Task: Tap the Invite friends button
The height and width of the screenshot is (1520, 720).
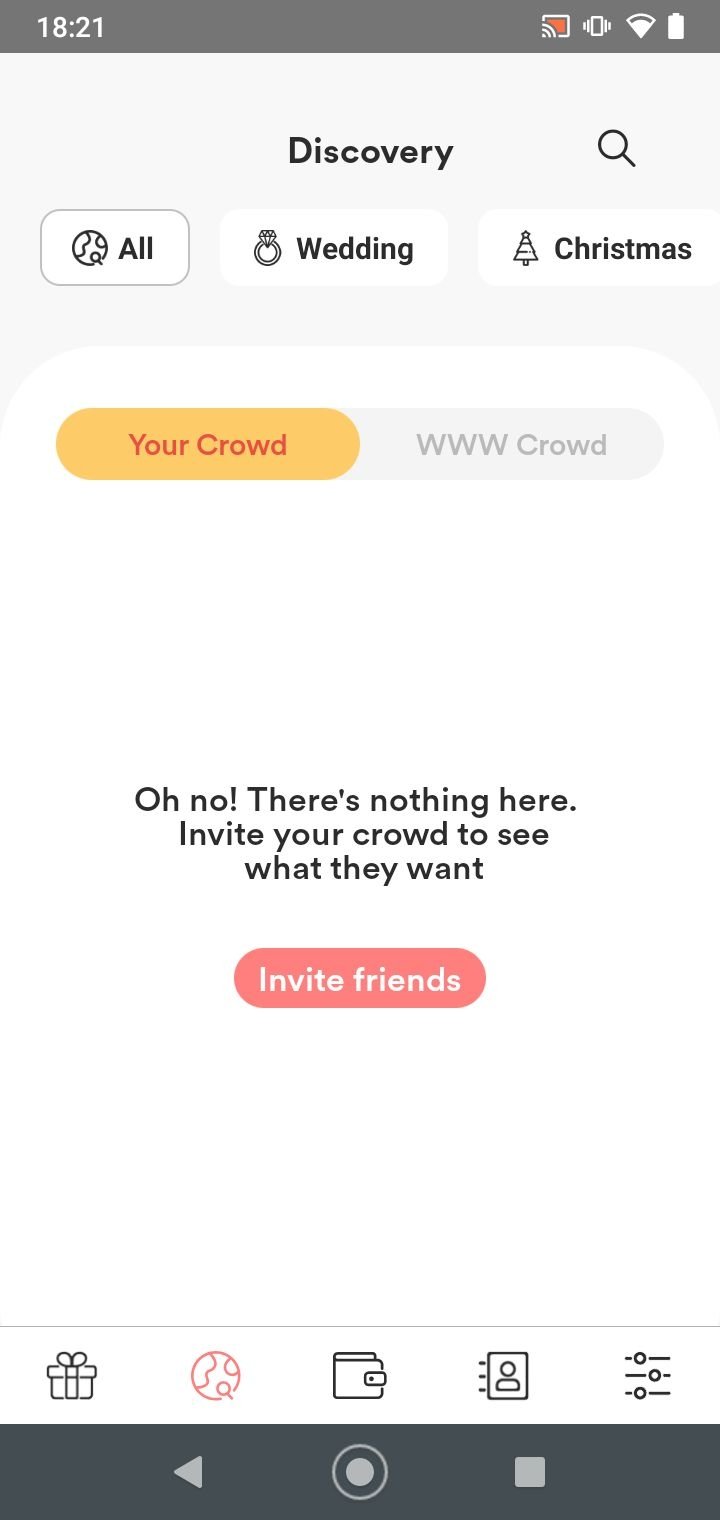Action: tap(360, 978)
